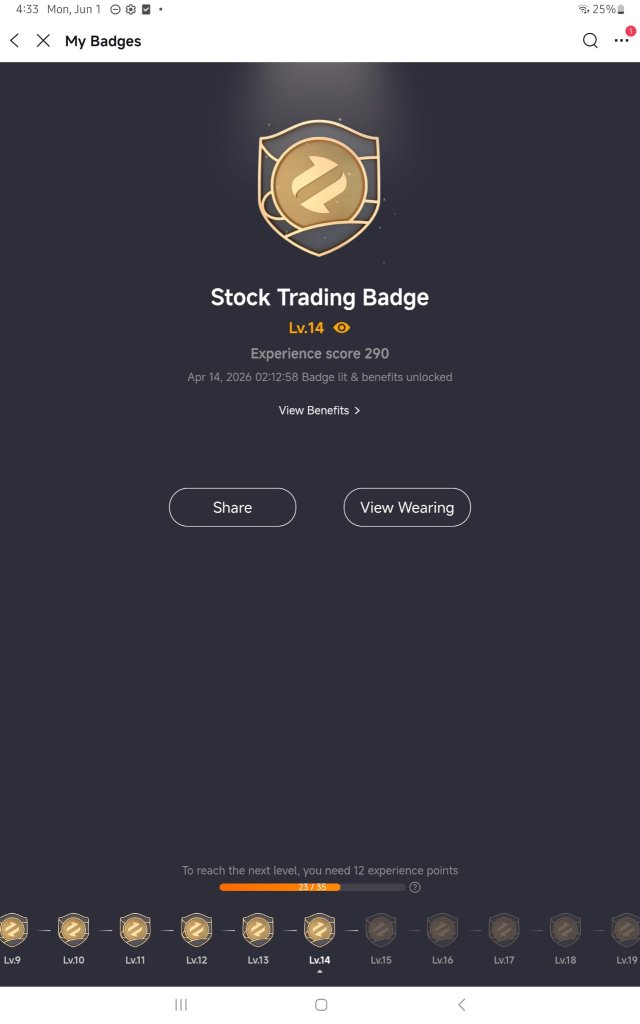
Task: Go to the system home screen
Action: coord(321,1004)
